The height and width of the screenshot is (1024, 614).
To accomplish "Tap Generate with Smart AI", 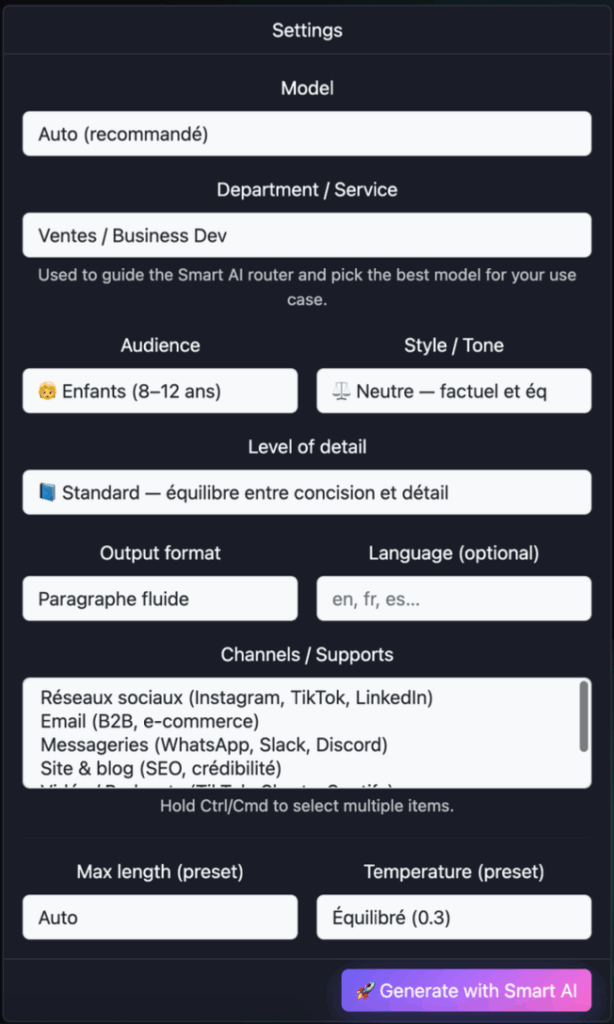I will tap(466, 991).
